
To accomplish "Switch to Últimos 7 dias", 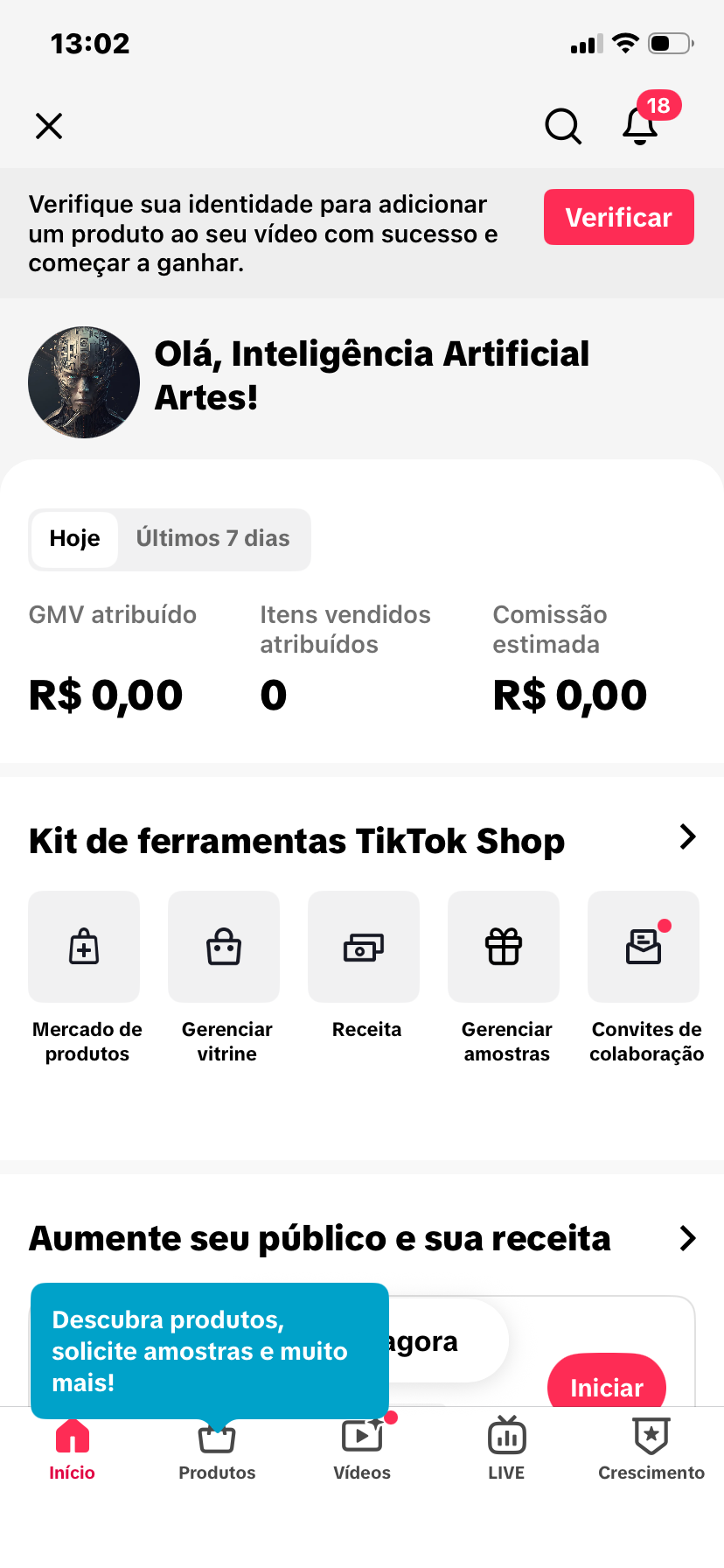I will (212, 539).
